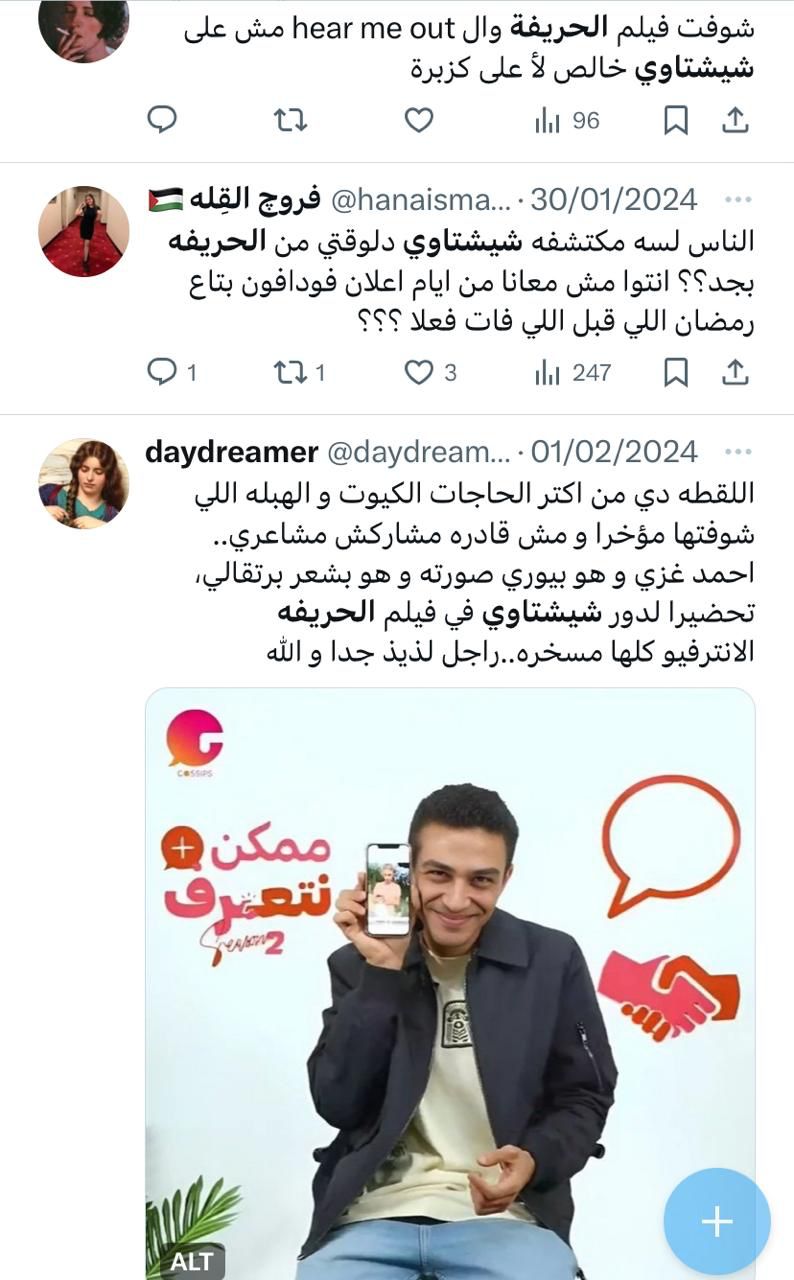Open @hanaisma's profile avatar
The image size is (794, 1280).
click(x=84, y=231)
